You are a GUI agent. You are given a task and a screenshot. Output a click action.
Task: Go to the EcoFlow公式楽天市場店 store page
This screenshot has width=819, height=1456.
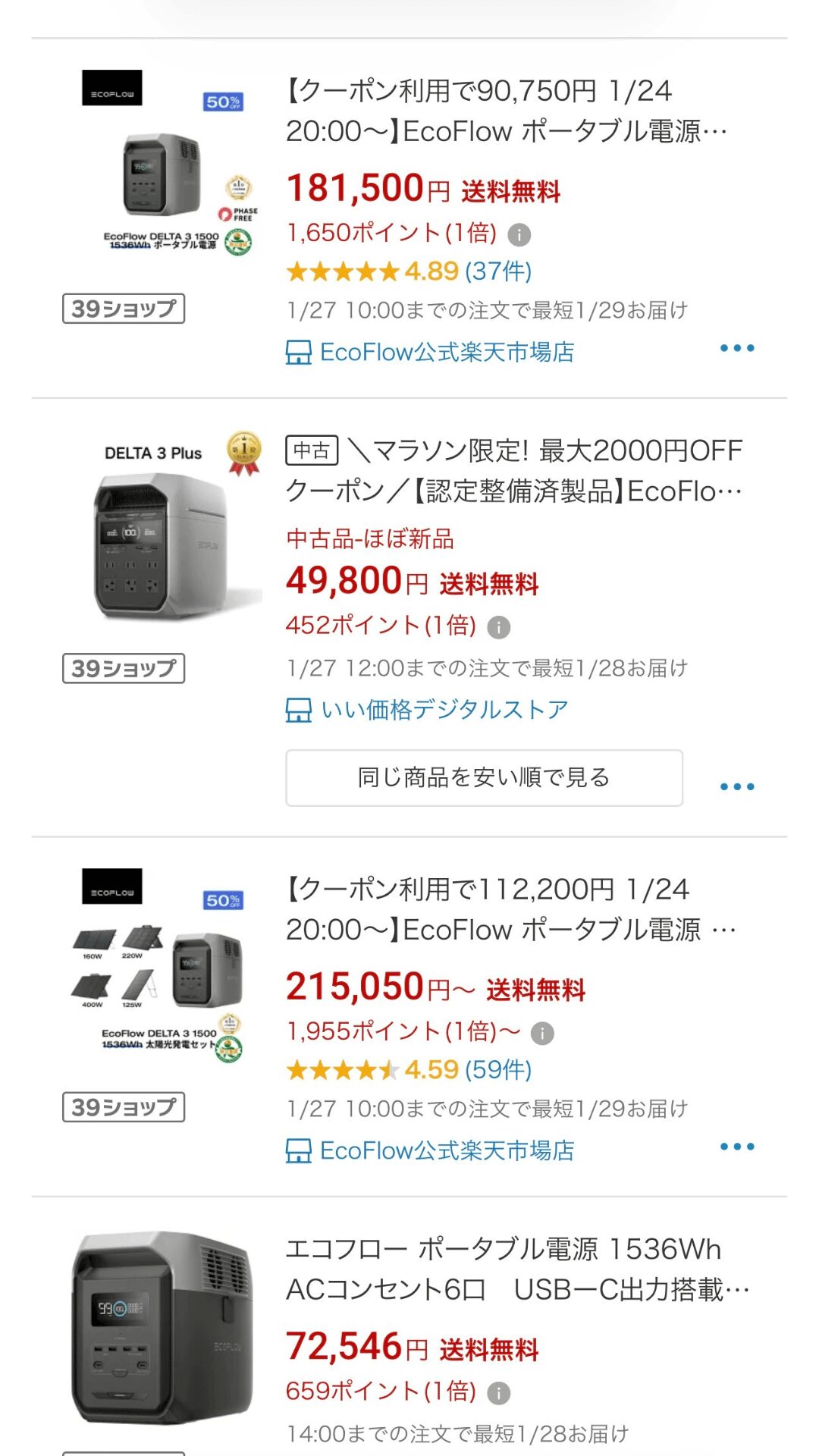[447, 351]
